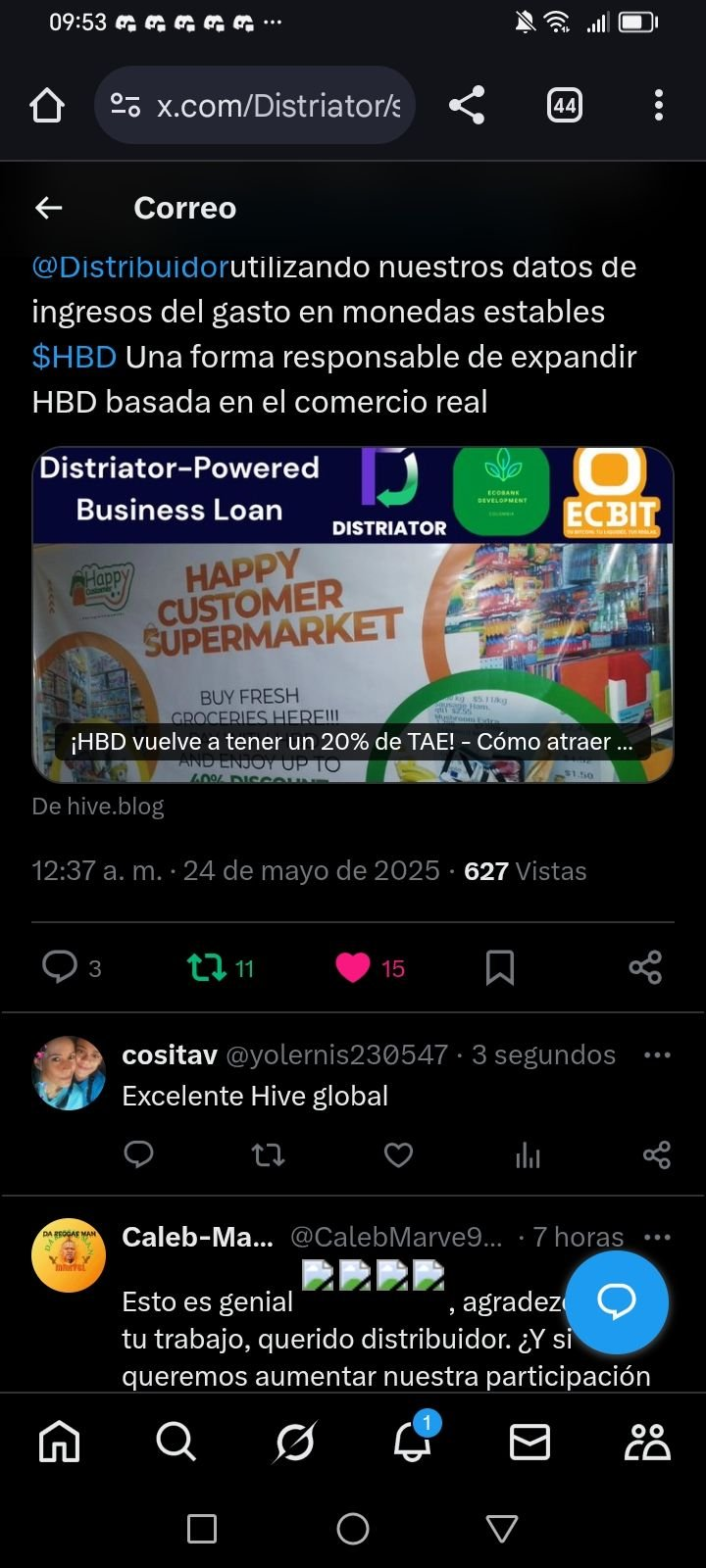Open the Messages envelope tab
Screen dimensions: 706x1568
529,1442
